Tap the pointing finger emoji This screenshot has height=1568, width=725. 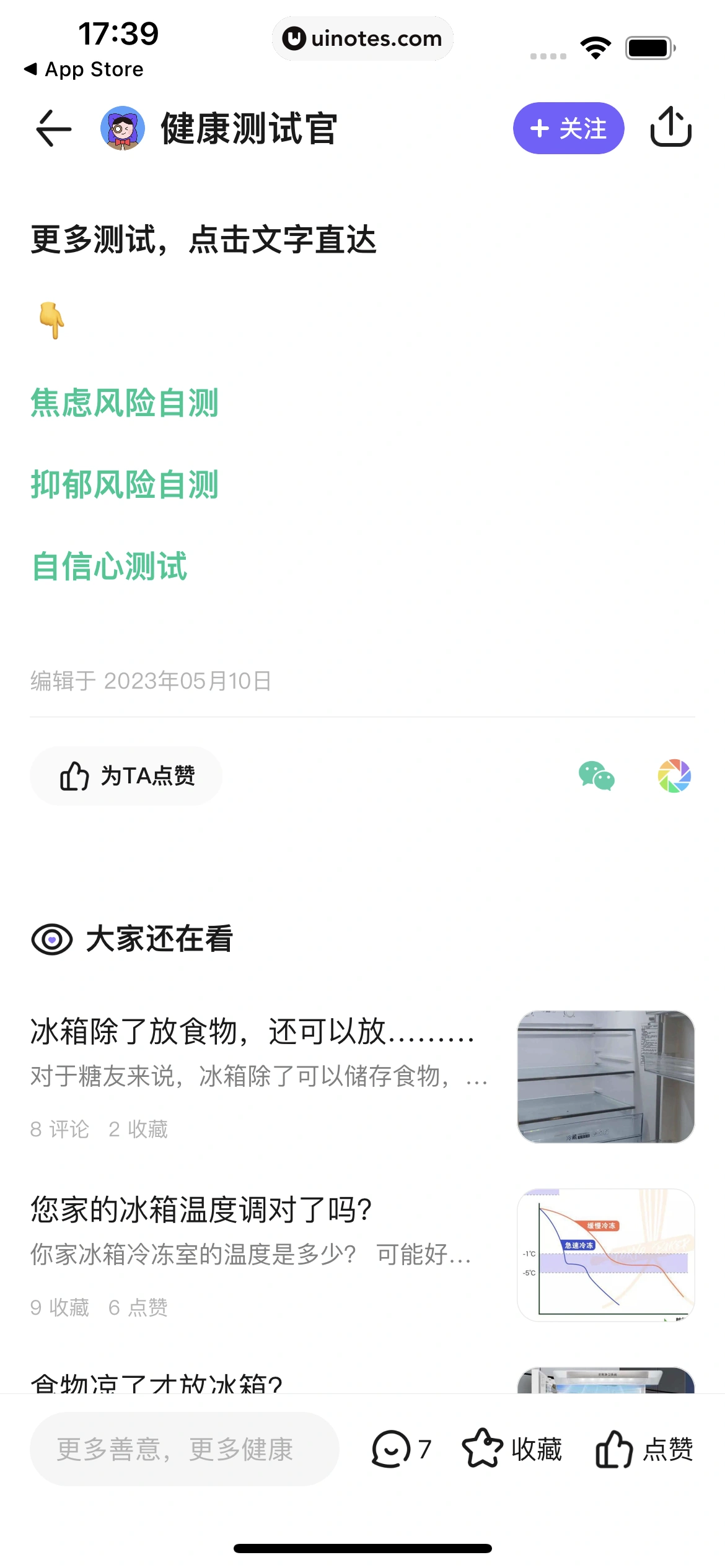pos(53,320)
